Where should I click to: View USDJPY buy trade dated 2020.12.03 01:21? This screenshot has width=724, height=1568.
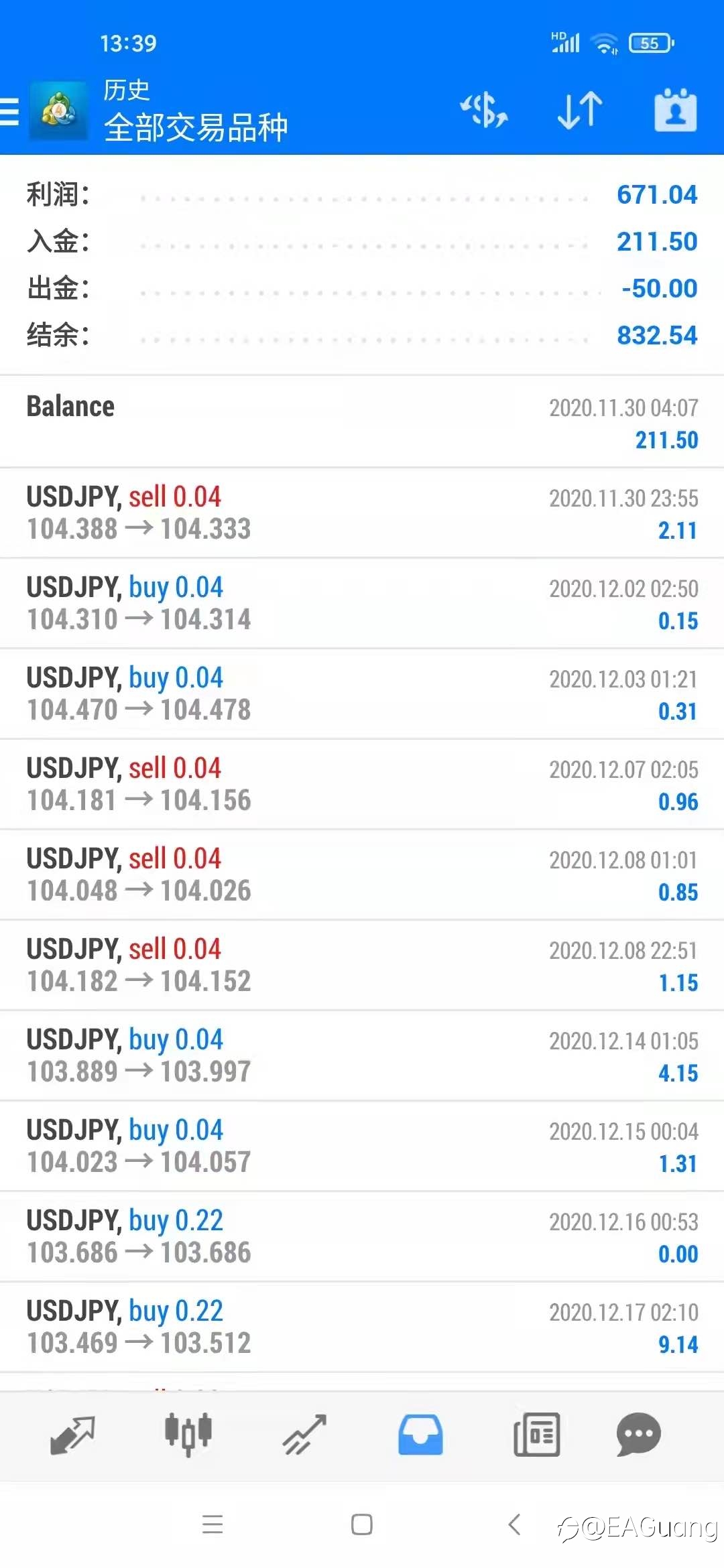coord(362,694)
